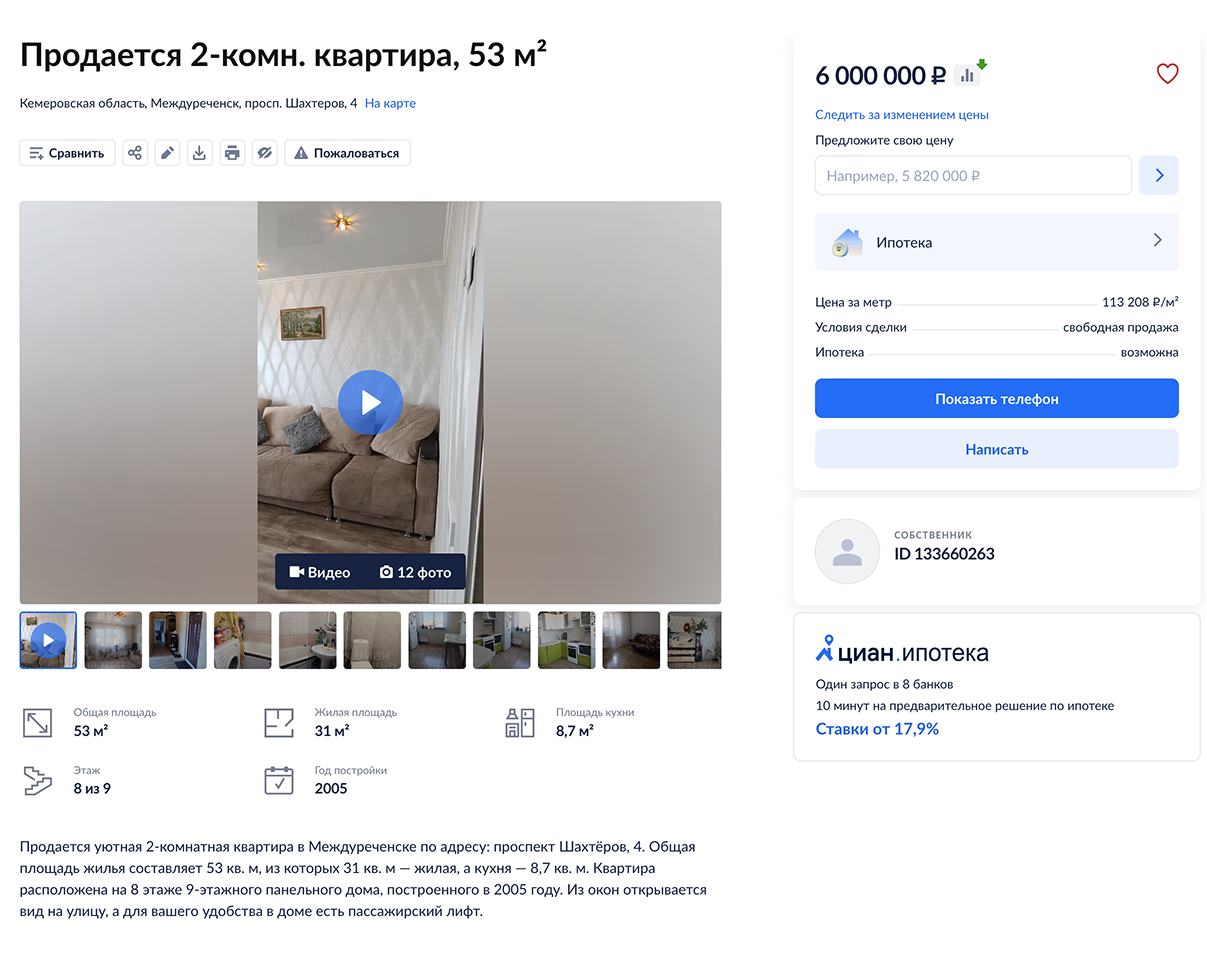Open price history chart icon
The width and height of the screenshot is (1207, 963).
(967, 75)
